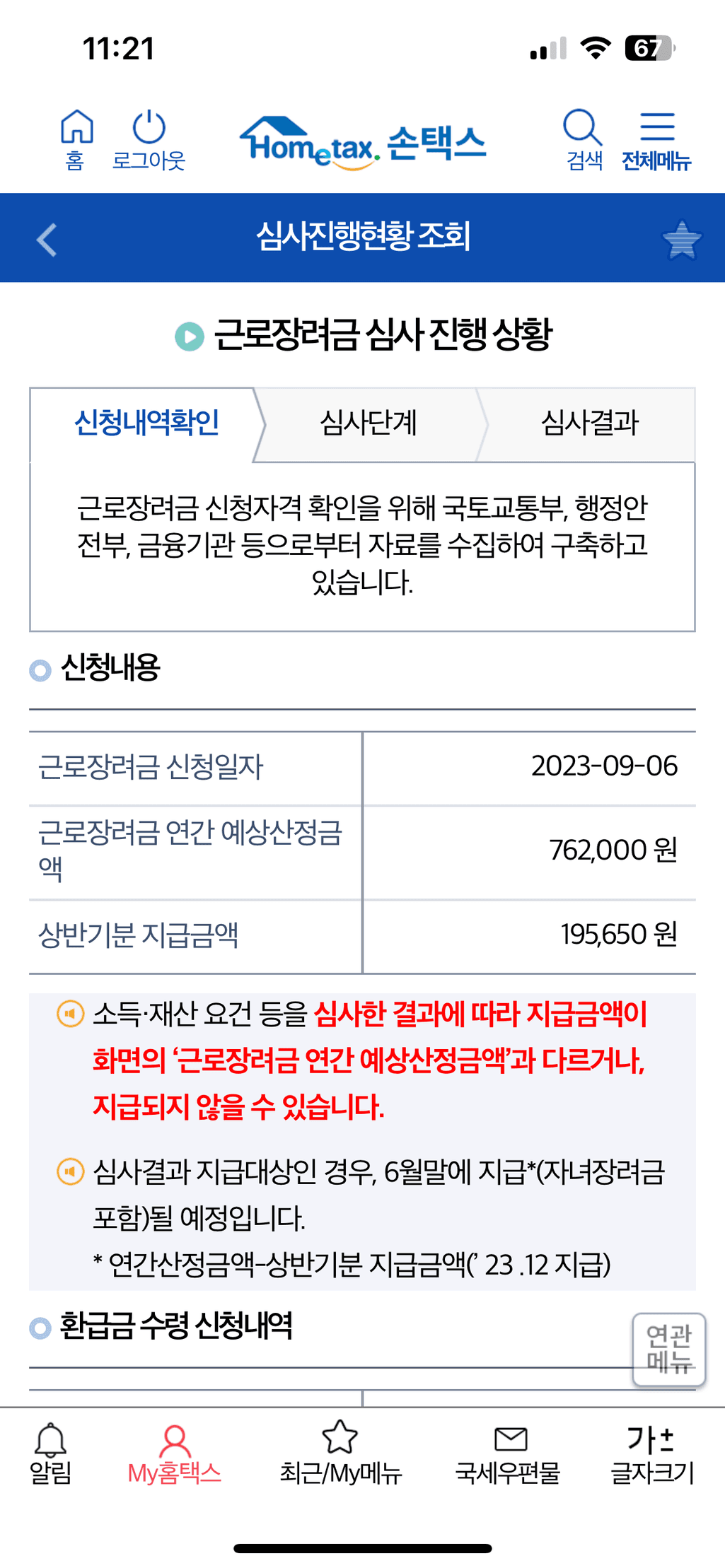Select the 신청내역확인 step tab
Screen dimensions: 725x1568
pos(146,423)
